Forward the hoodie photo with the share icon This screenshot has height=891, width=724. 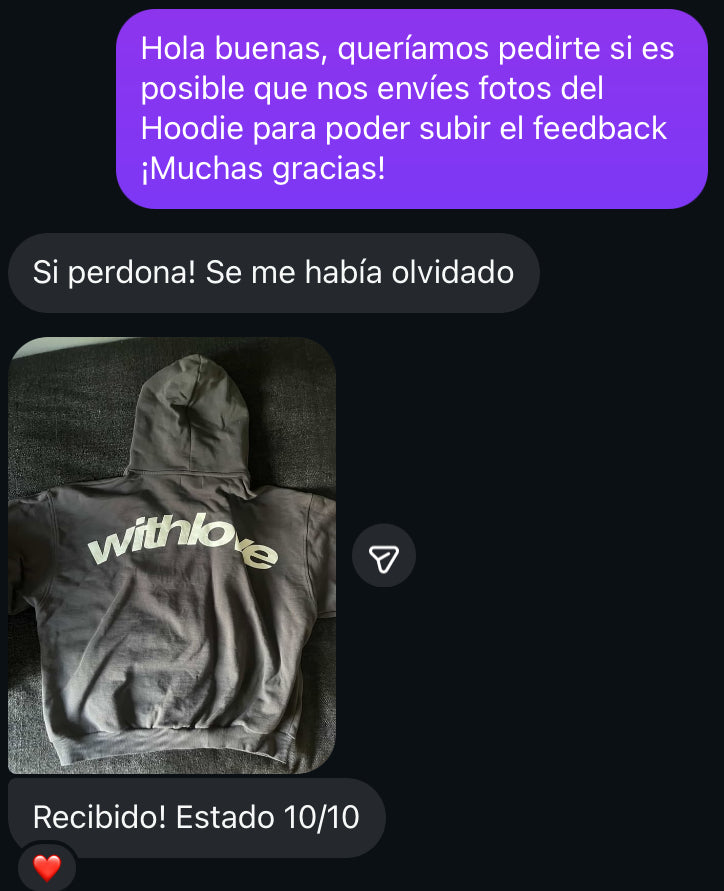(x=384, y=556)
